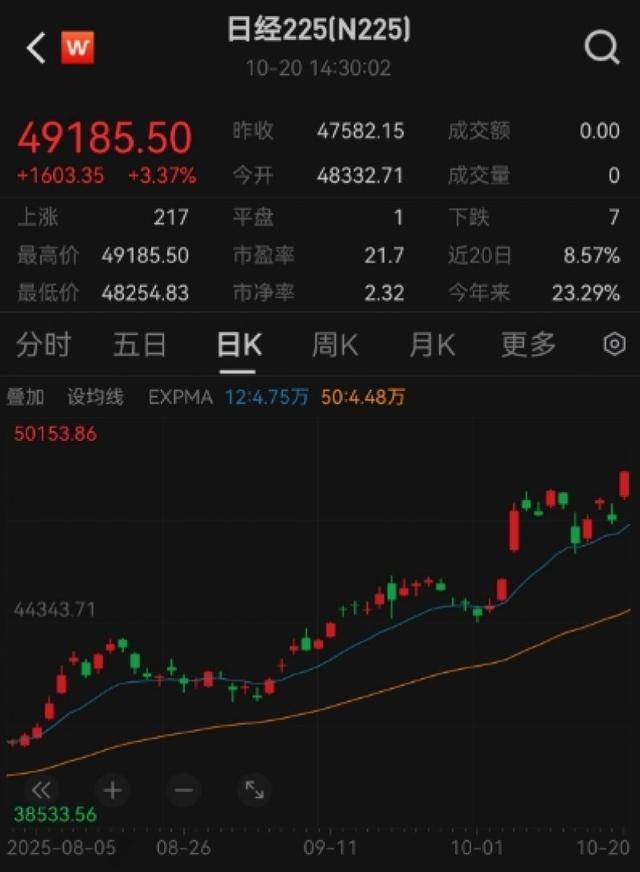Open chart settings hexagon icon
Image resolution: width=640 pixels, height=872 pixels.
click(x=614, y=345)
